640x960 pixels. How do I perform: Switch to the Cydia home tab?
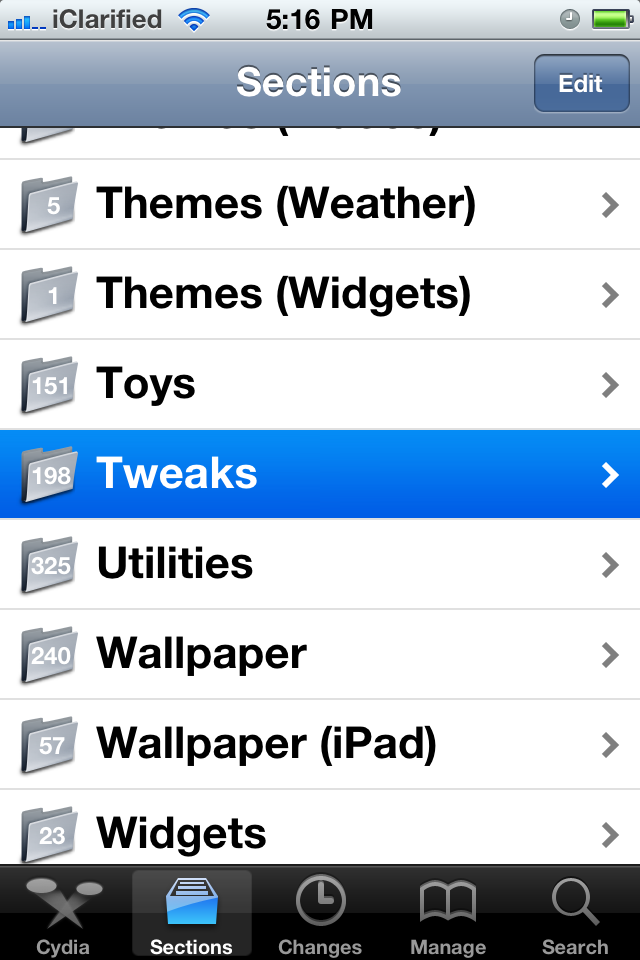click(63, 915)
